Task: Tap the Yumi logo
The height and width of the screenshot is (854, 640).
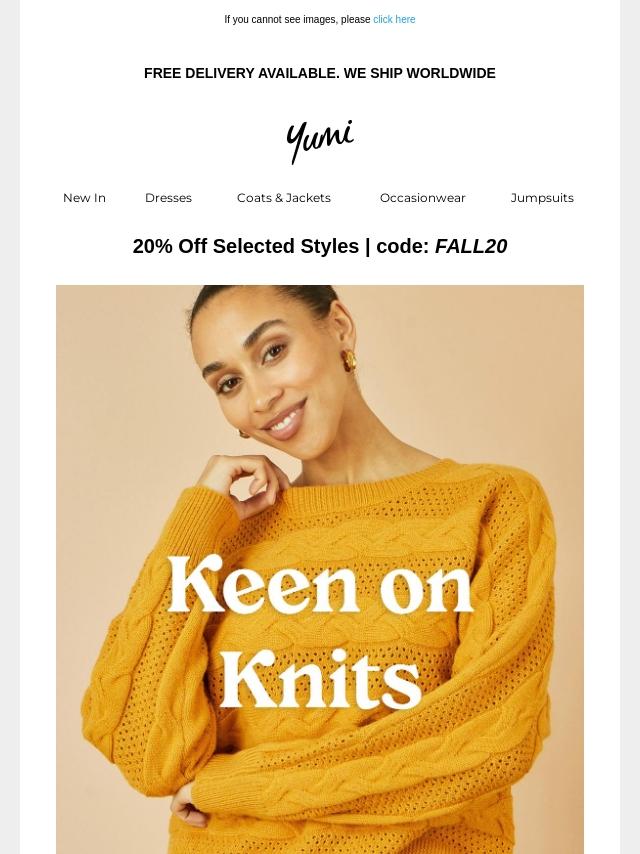Action: 320,141
